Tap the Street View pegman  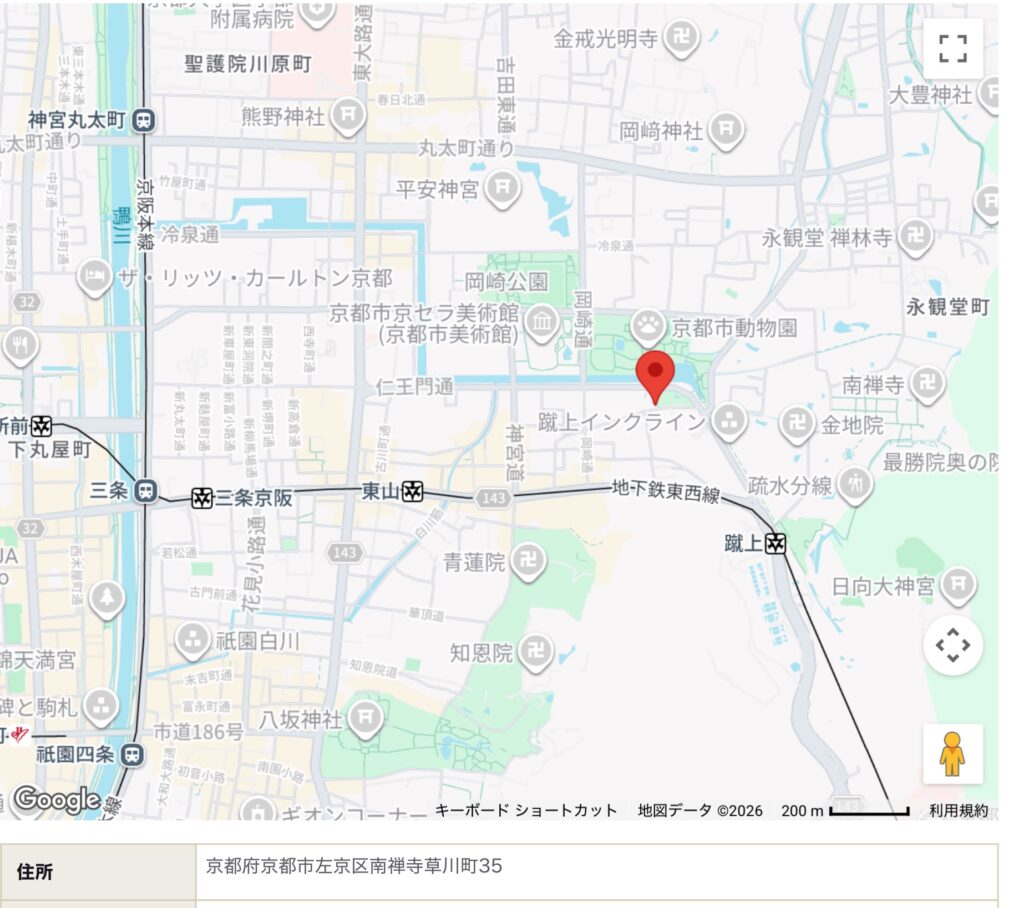coord(952,754)
